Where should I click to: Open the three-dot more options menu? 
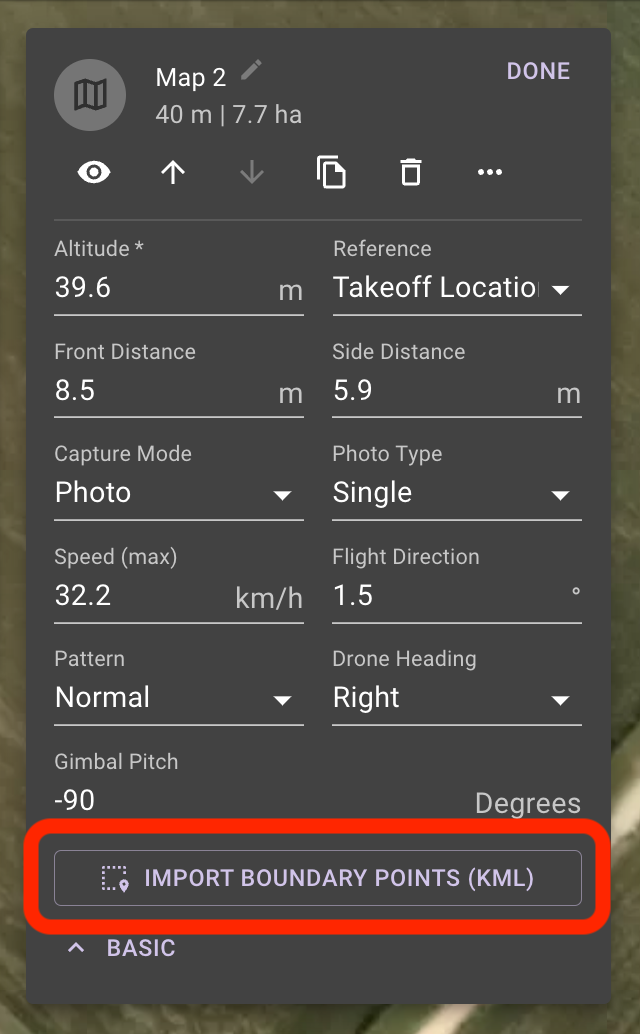[x=490, y=172]
